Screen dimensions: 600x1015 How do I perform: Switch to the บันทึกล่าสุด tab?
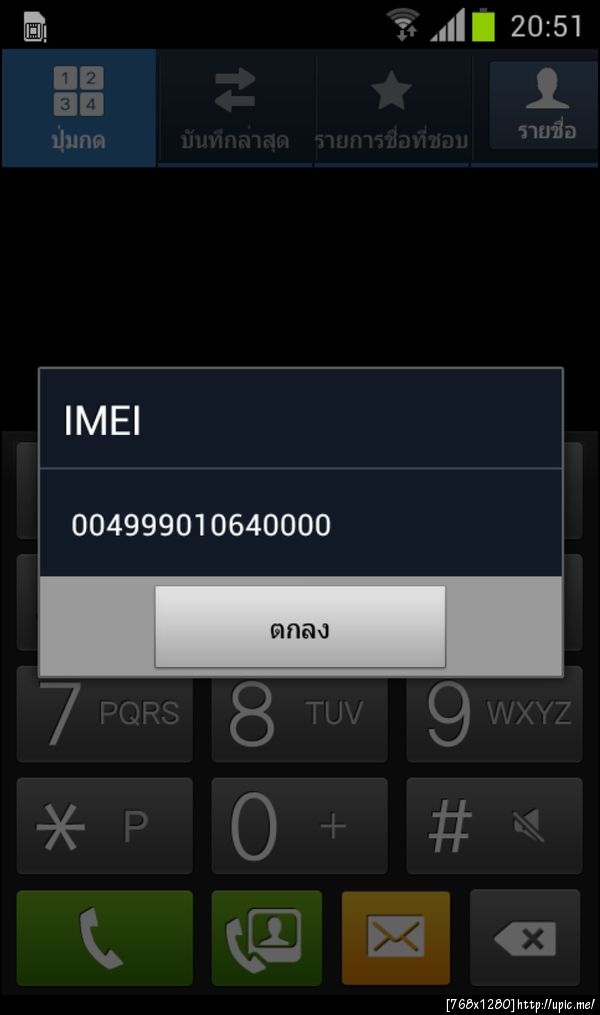[x=236, y=108]
